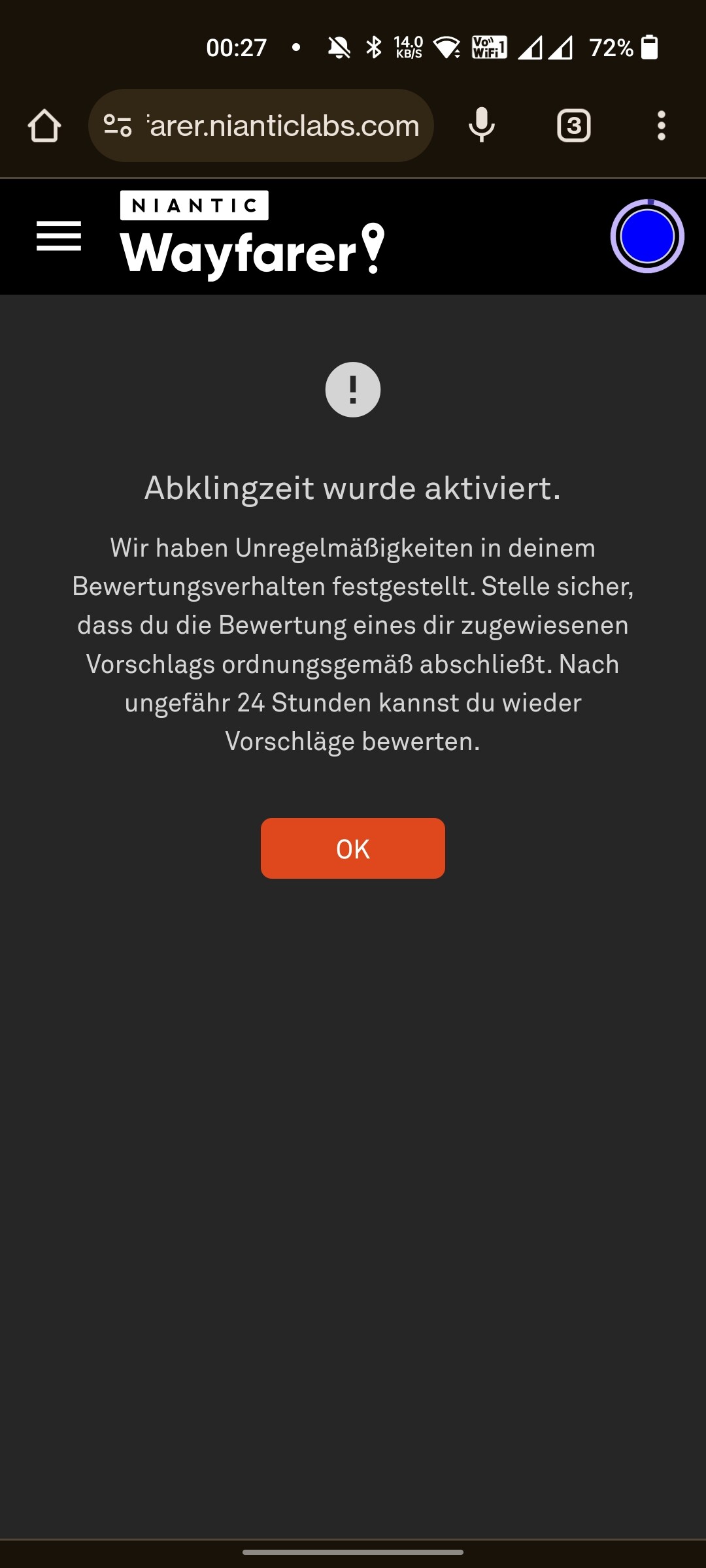The height and width of the screenshot is (1568, 706).
Task: Open the tab switcher showing 3 tabs
Action: click(x=573, y=125)
